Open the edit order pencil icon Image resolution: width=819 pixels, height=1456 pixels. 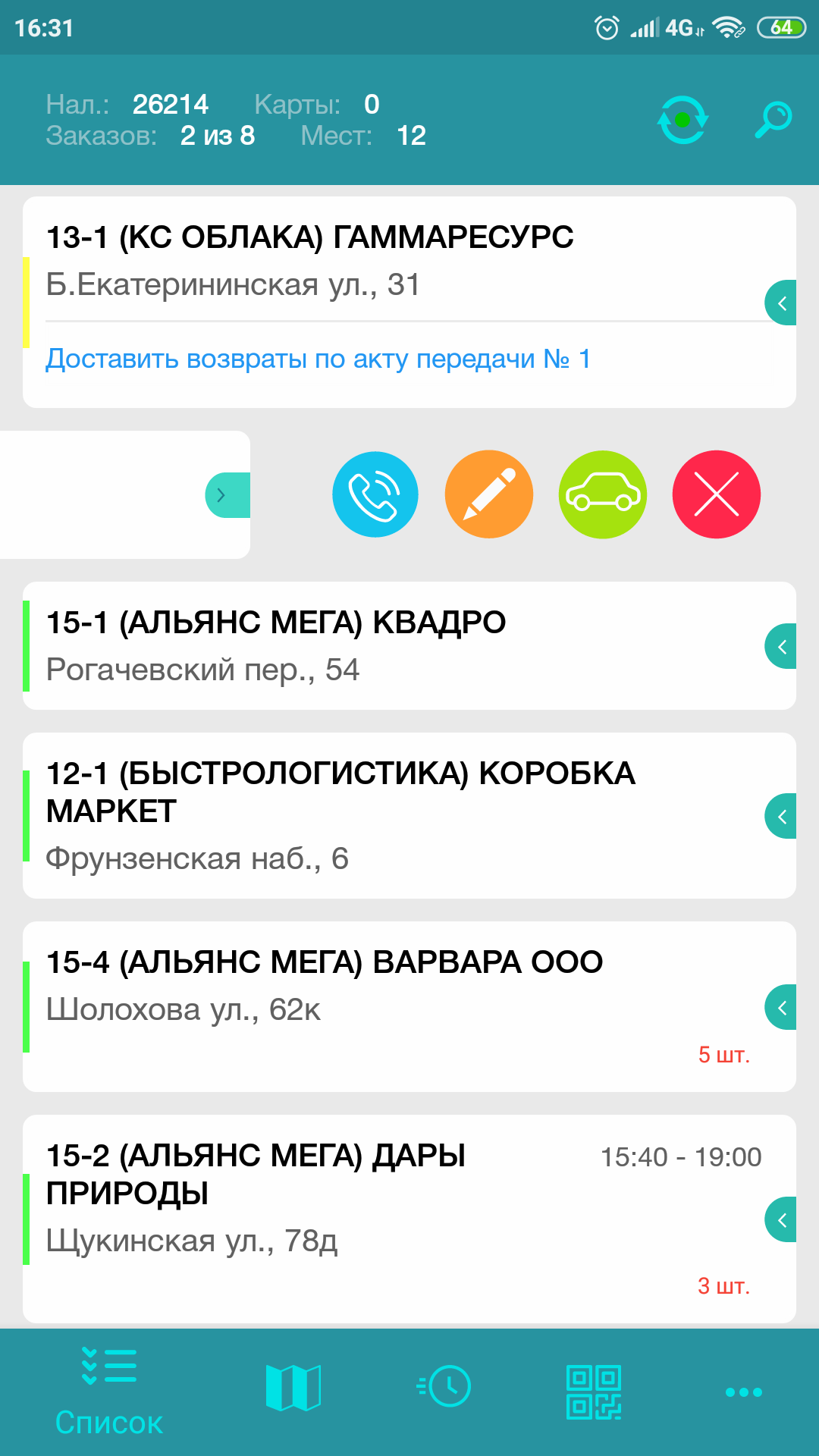click(x=488, y=494)
